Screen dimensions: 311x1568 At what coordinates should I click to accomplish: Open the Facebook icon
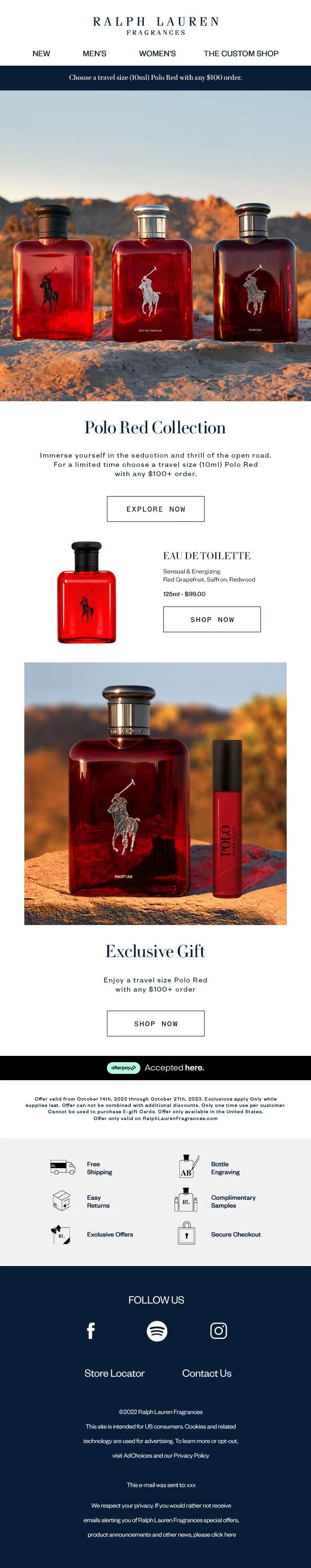coord(91,1331)
